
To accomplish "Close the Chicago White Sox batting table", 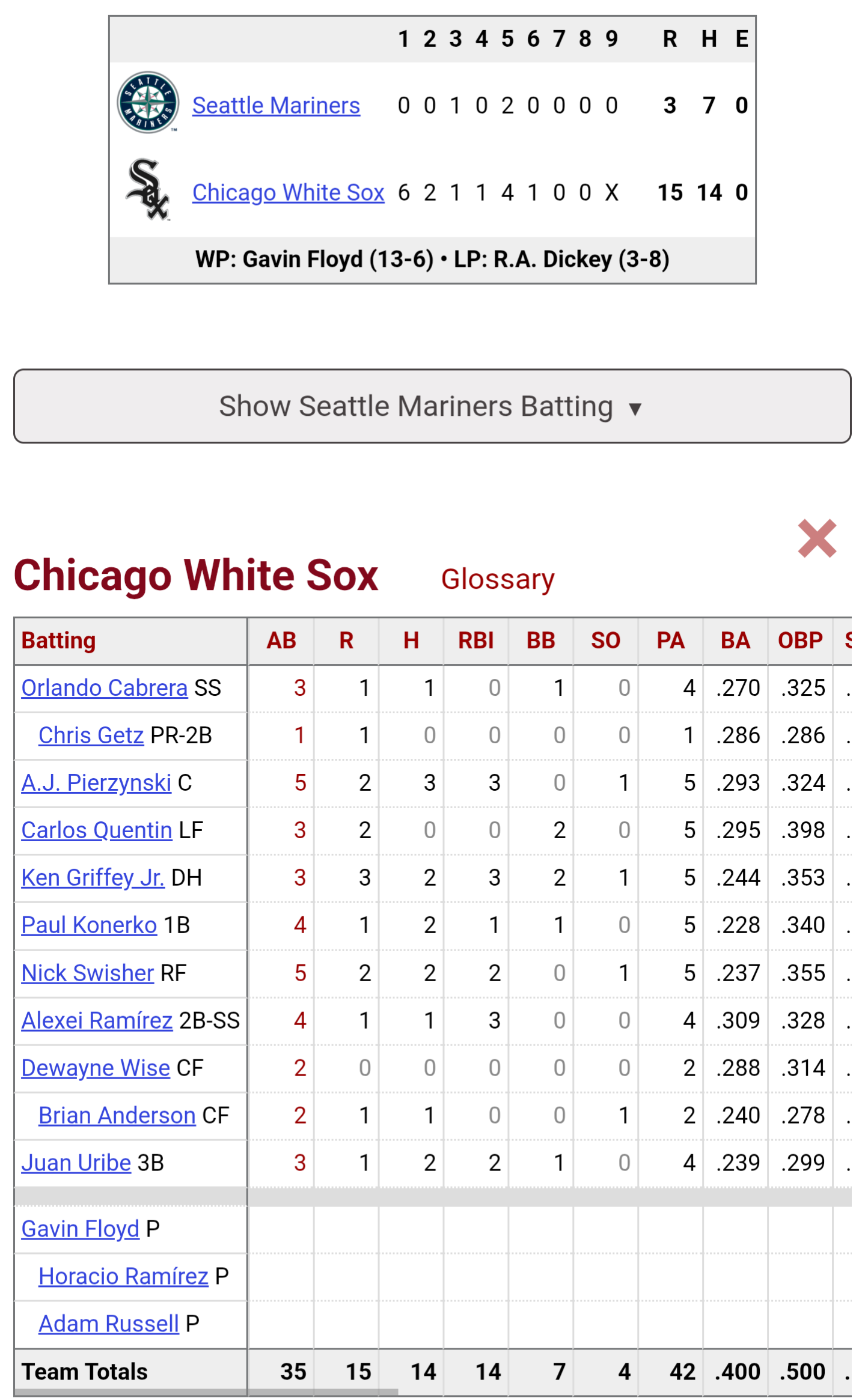I will pyautogui.click(x=817, y=538).
